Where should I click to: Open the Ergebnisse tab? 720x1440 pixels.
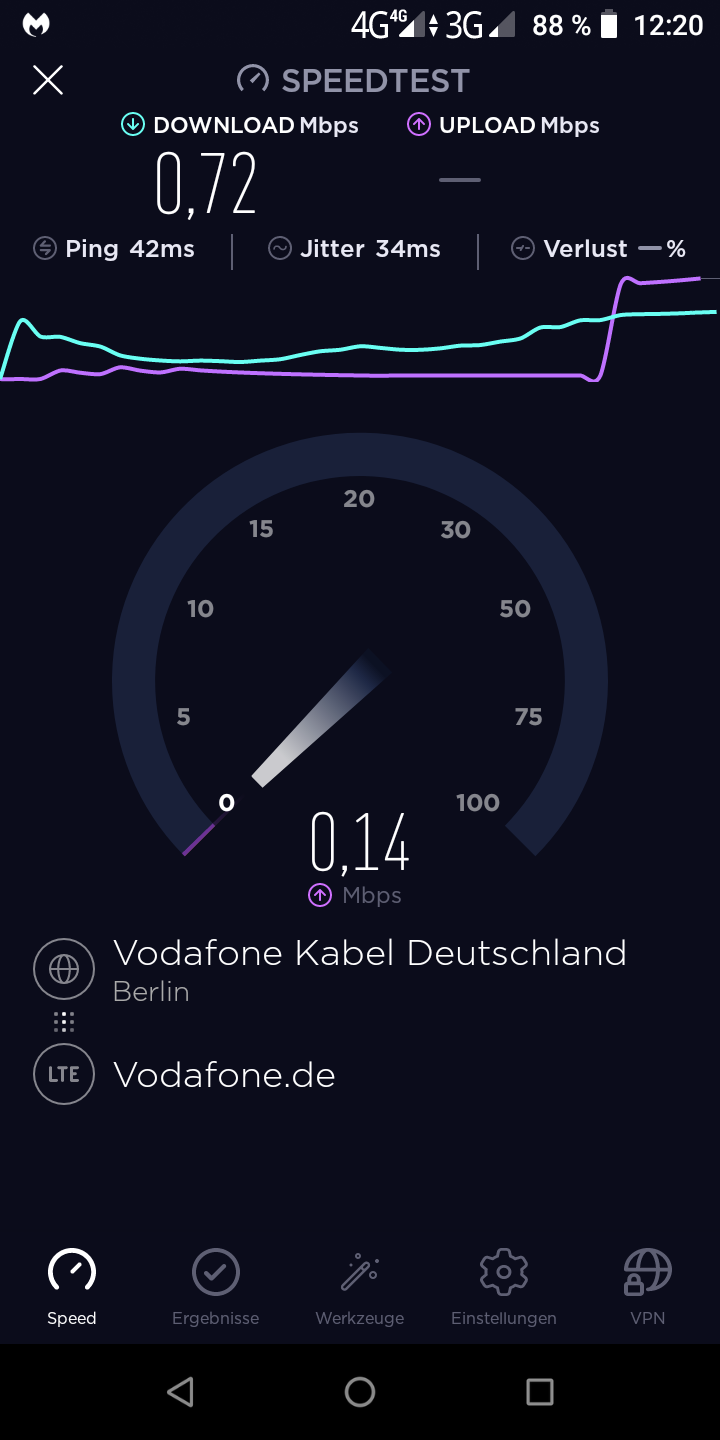(216, 1286)
